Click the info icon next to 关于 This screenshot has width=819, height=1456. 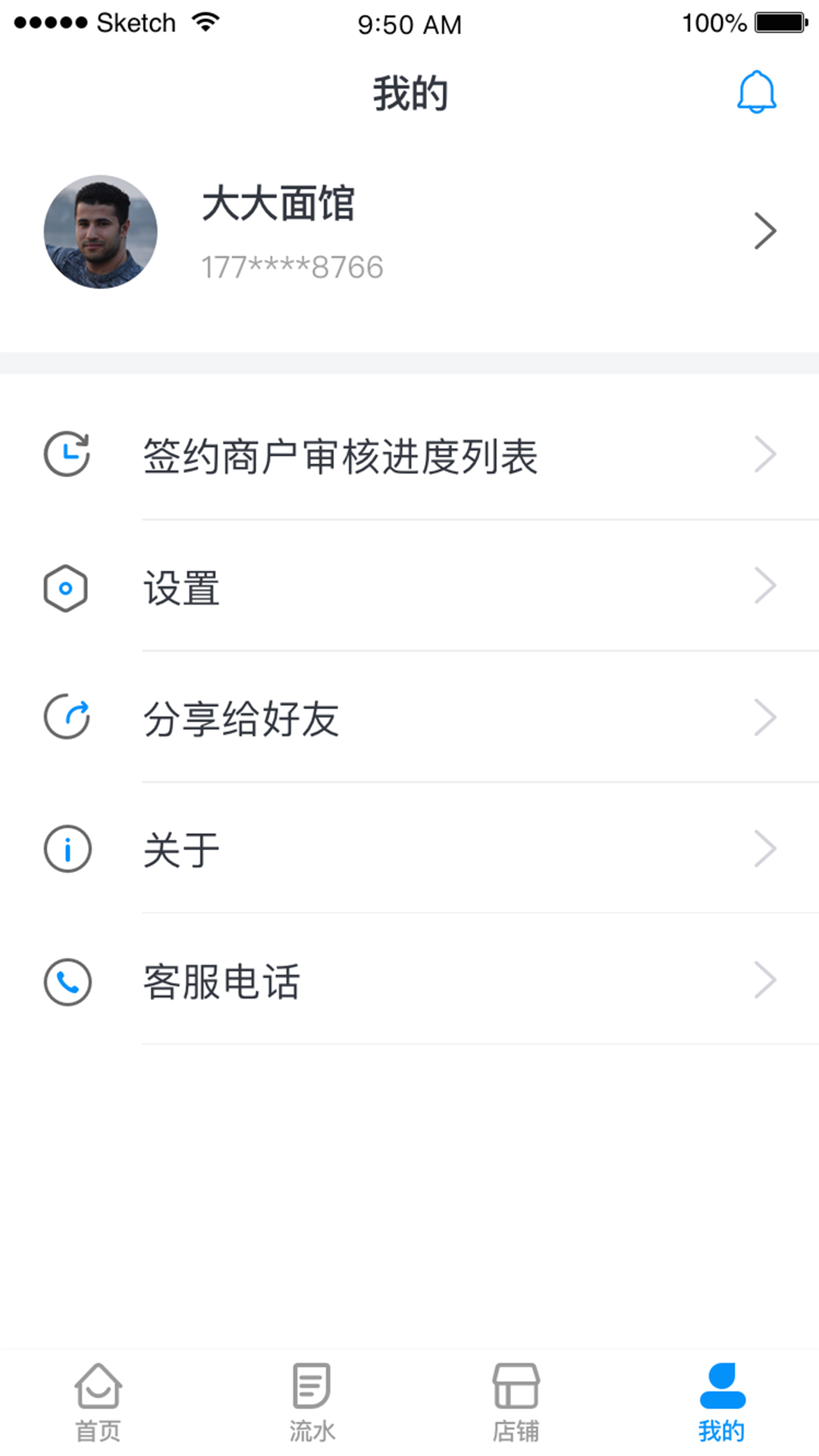(x=67, y=849)
